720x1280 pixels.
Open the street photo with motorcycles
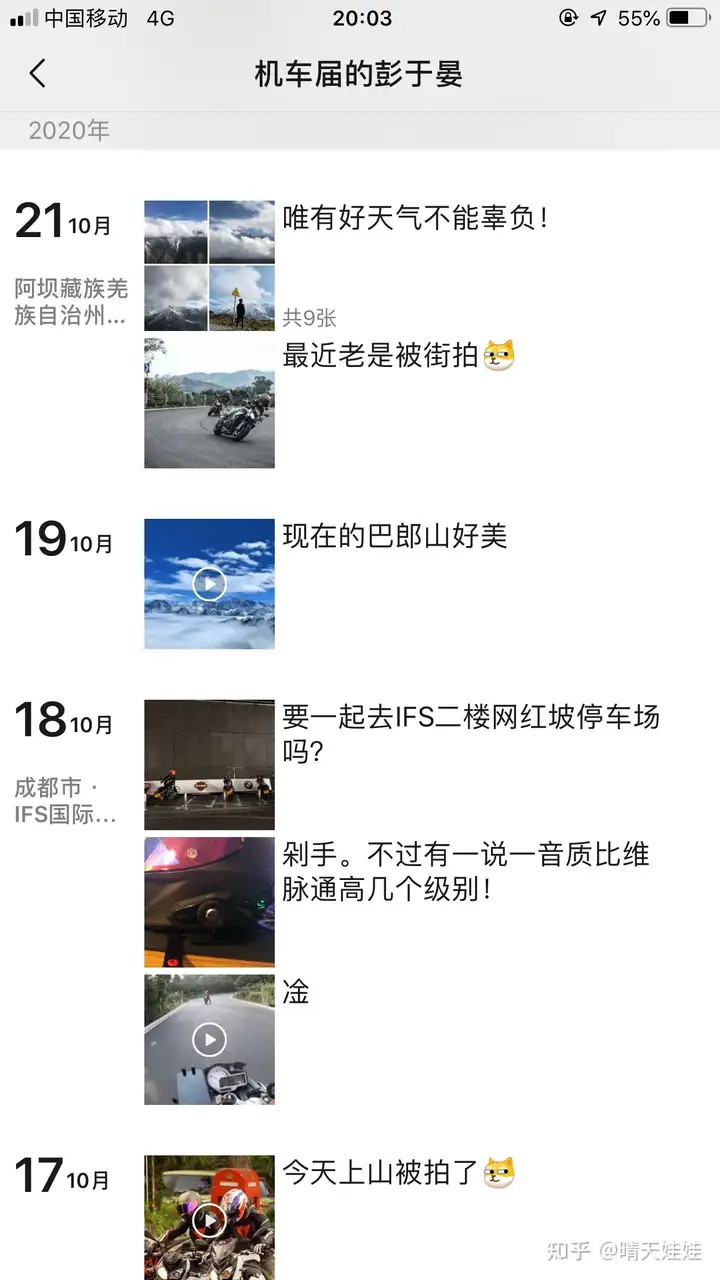pos(208,403)
